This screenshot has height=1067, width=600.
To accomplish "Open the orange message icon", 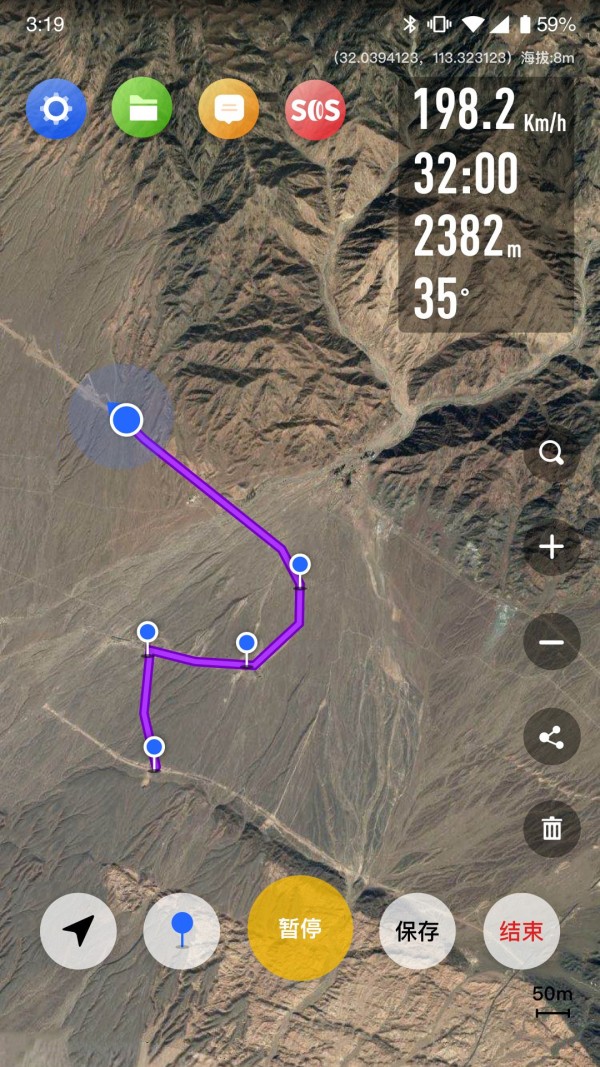I will (x=229, y=109).
